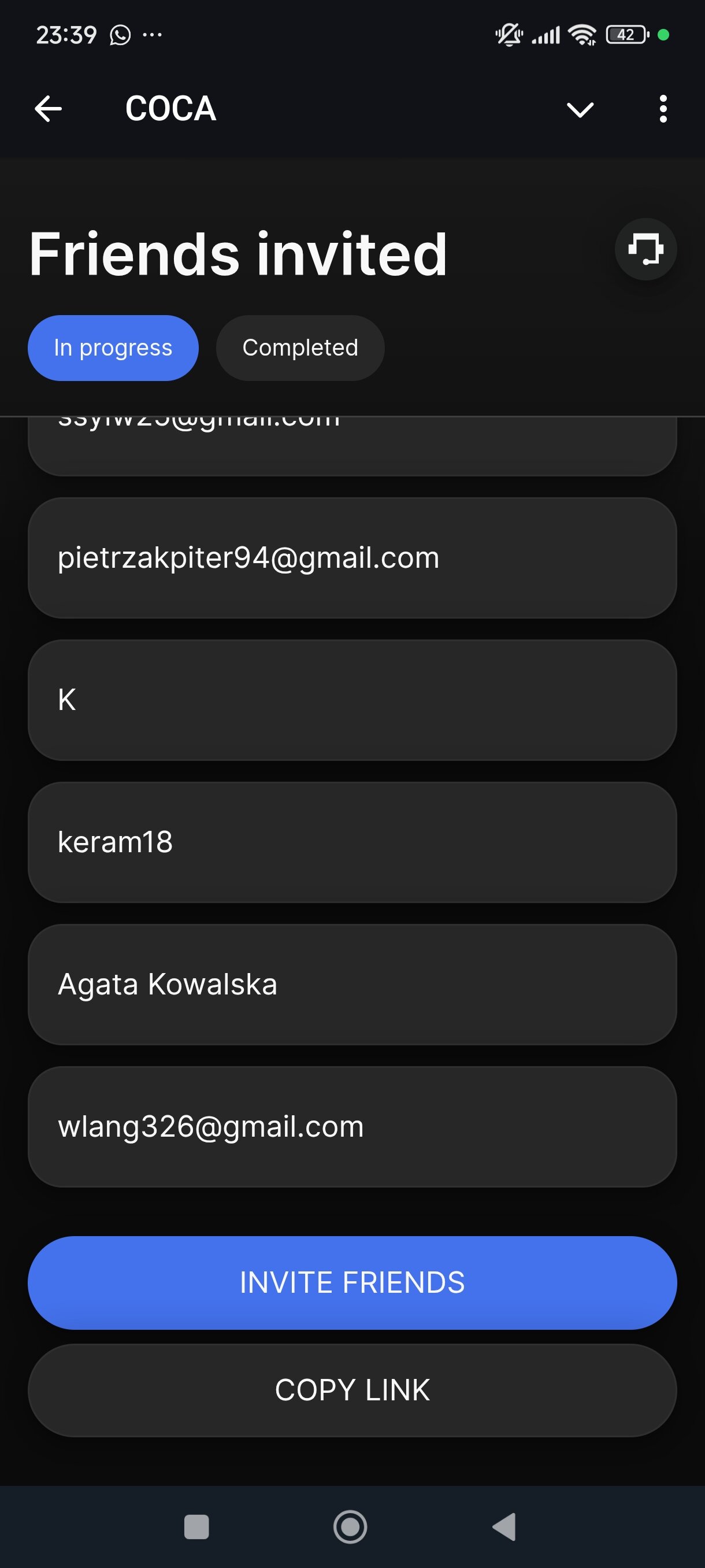The image size is (705, 1568).
Task: Tap the INVITE FRIENDS button
Action: coord(352,1282)
